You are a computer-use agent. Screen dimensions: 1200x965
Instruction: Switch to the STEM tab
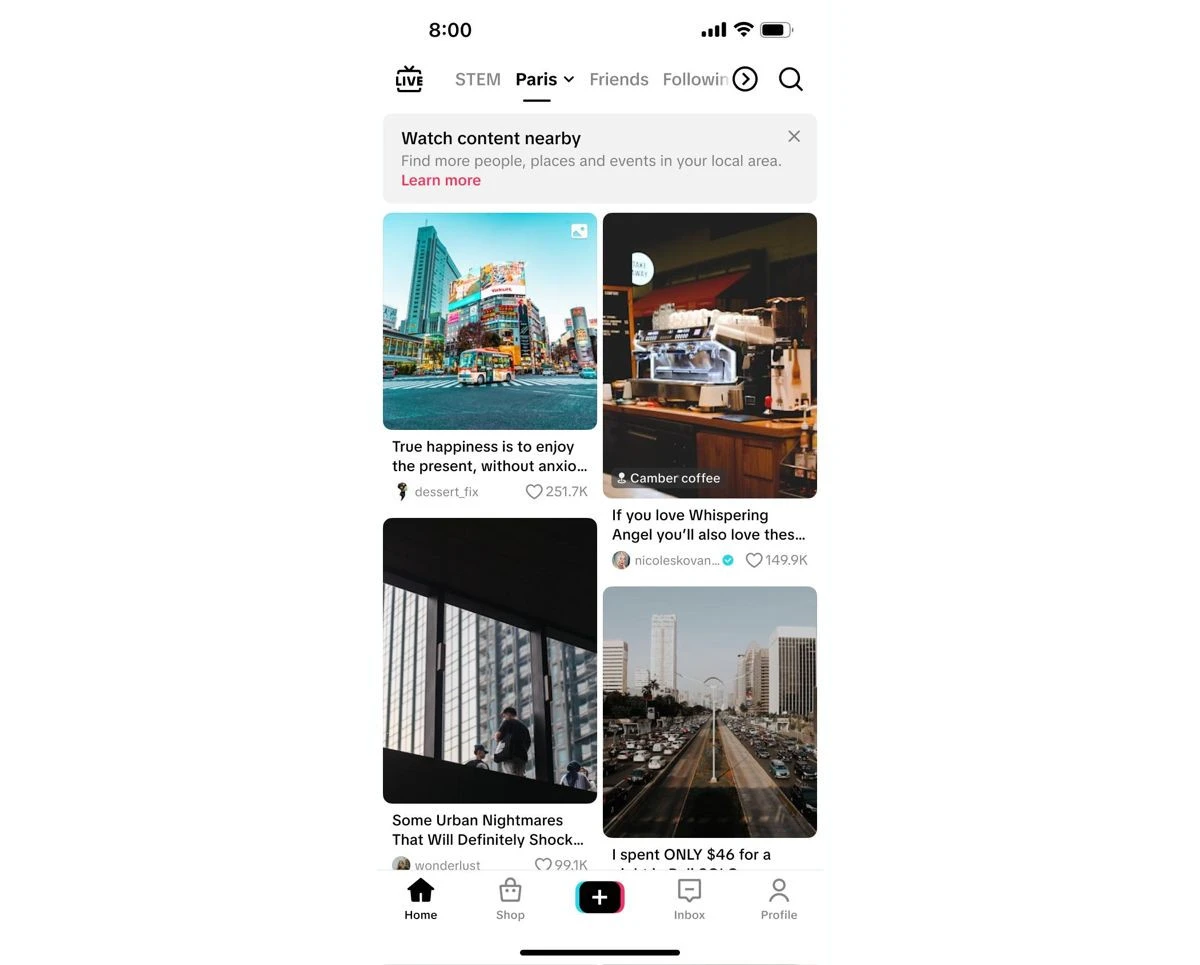[x=477, y=79]
